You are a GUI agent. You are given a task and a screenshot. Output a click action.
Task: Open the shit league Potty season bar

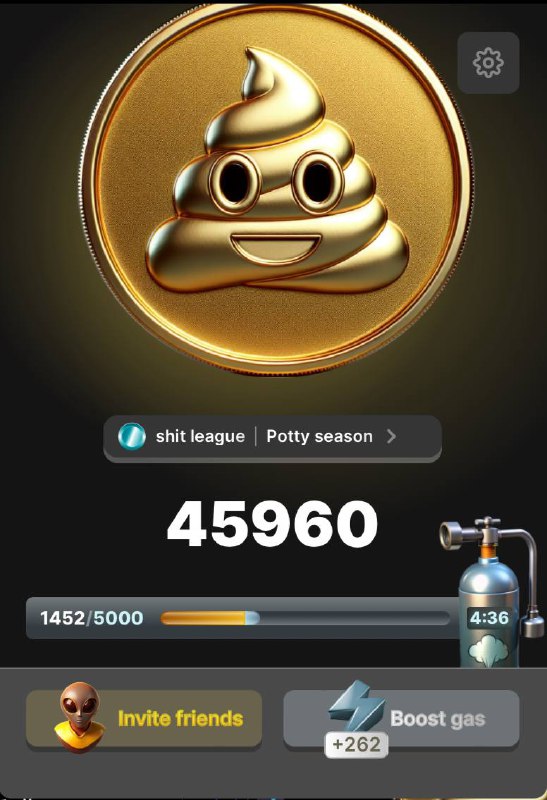click(272, 437)
